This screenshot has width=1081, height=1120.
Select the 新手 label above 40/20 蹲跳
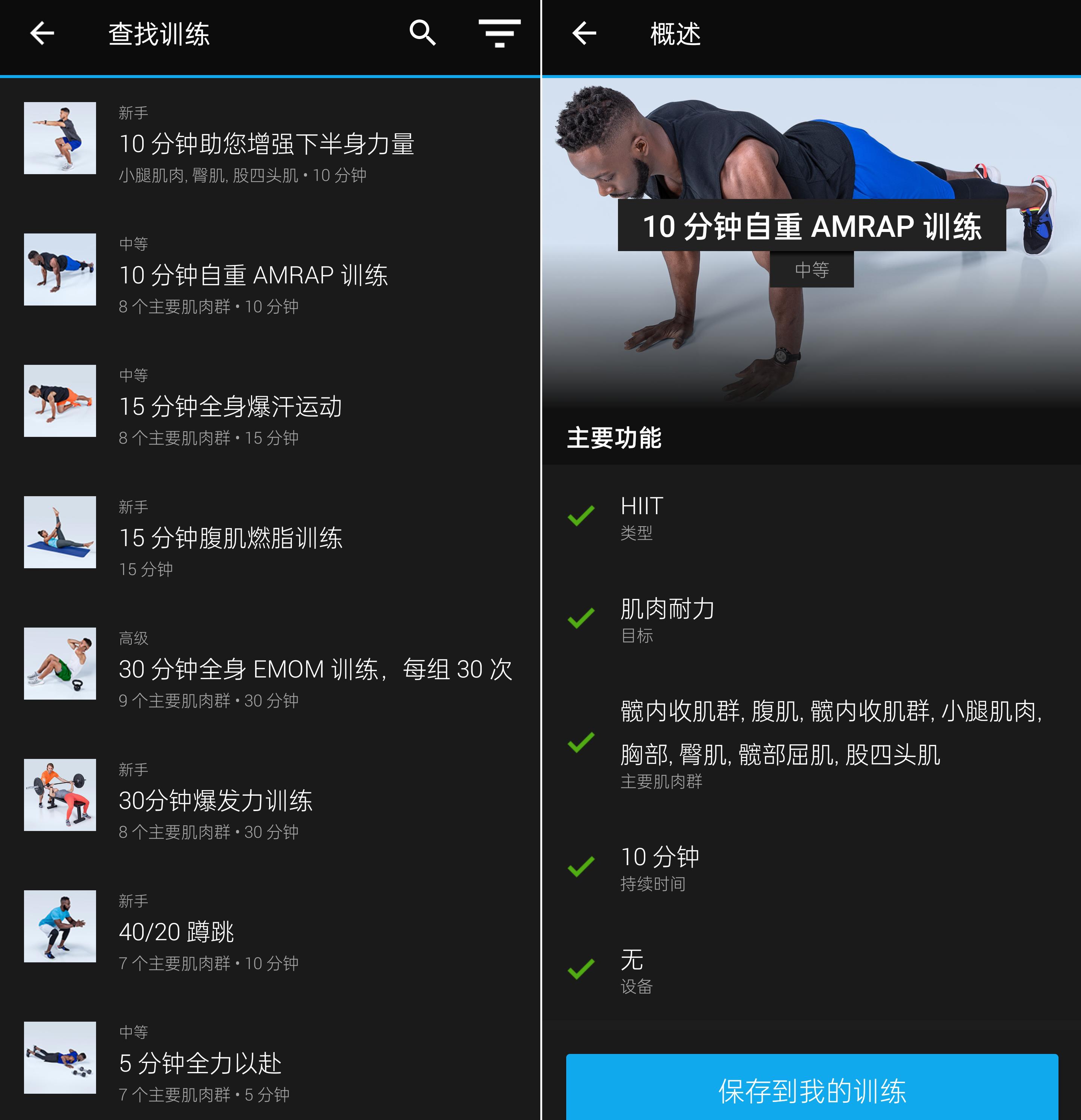coord(132,901)
